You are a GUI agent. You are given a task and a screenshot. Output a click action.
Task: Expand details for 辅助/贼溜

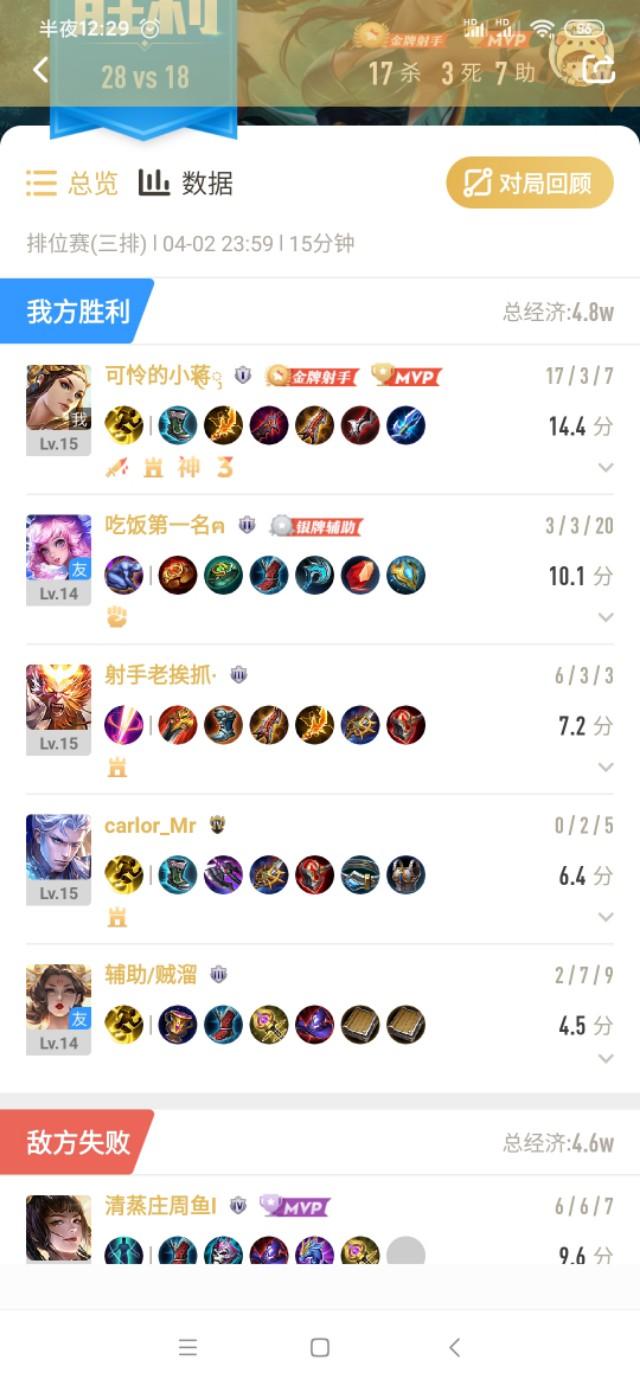coord(605,1057)
